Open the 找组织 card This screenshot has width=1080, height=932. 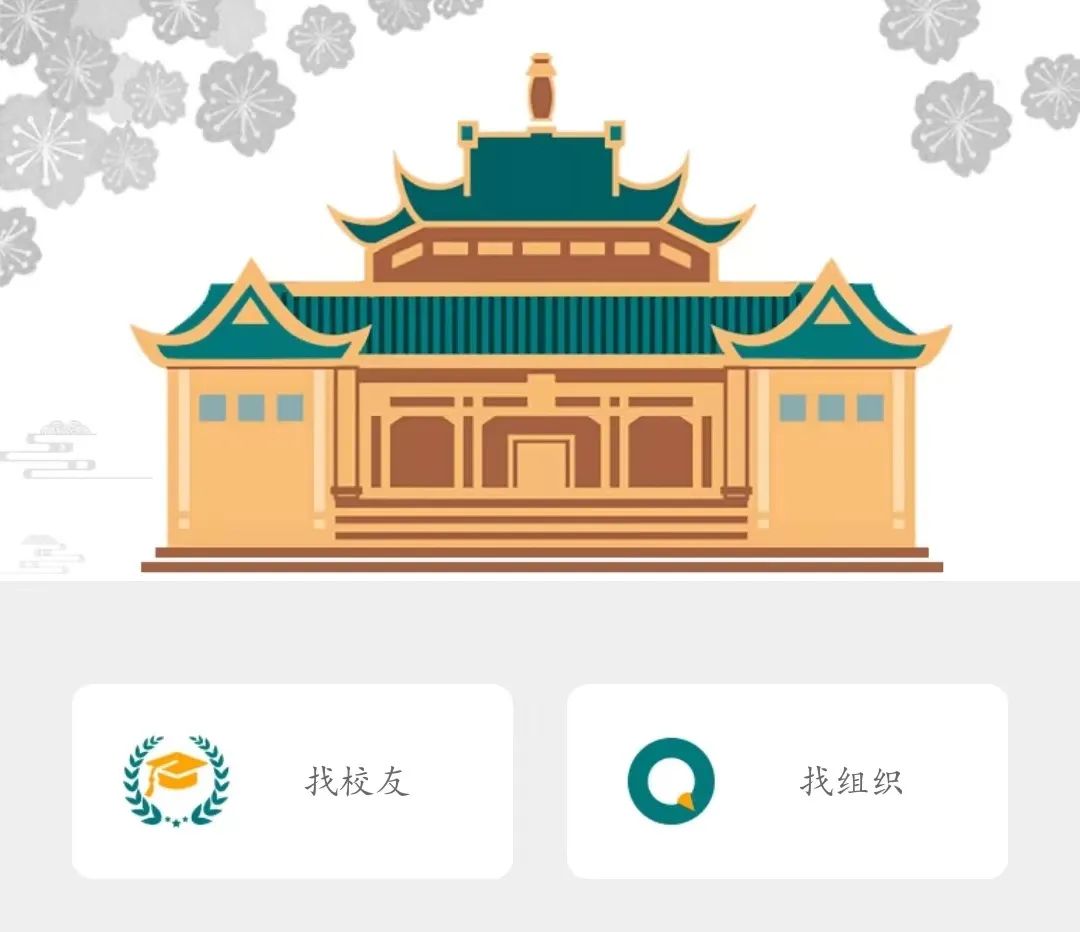click(x=787, y=781)
